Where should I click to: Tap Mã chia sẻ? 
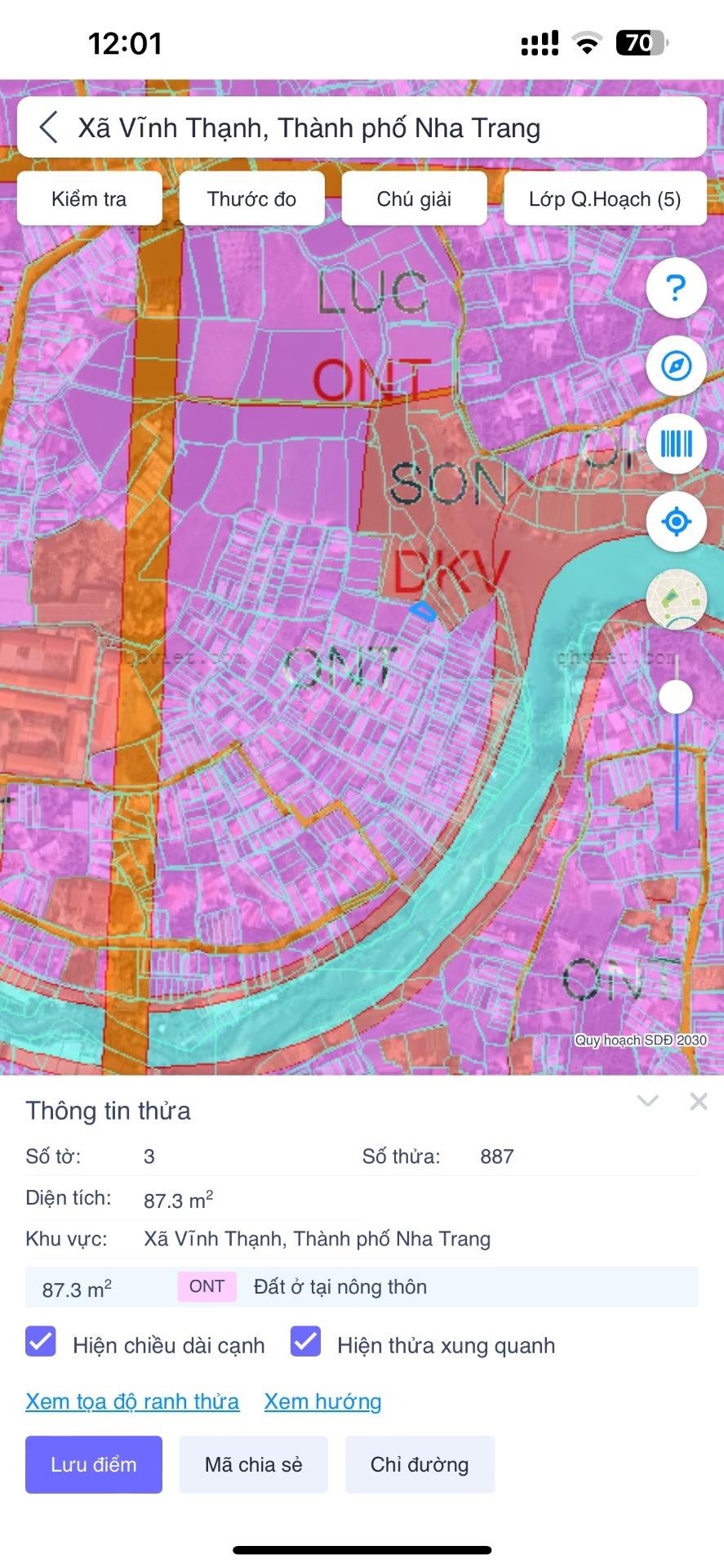click(253, 1464)
